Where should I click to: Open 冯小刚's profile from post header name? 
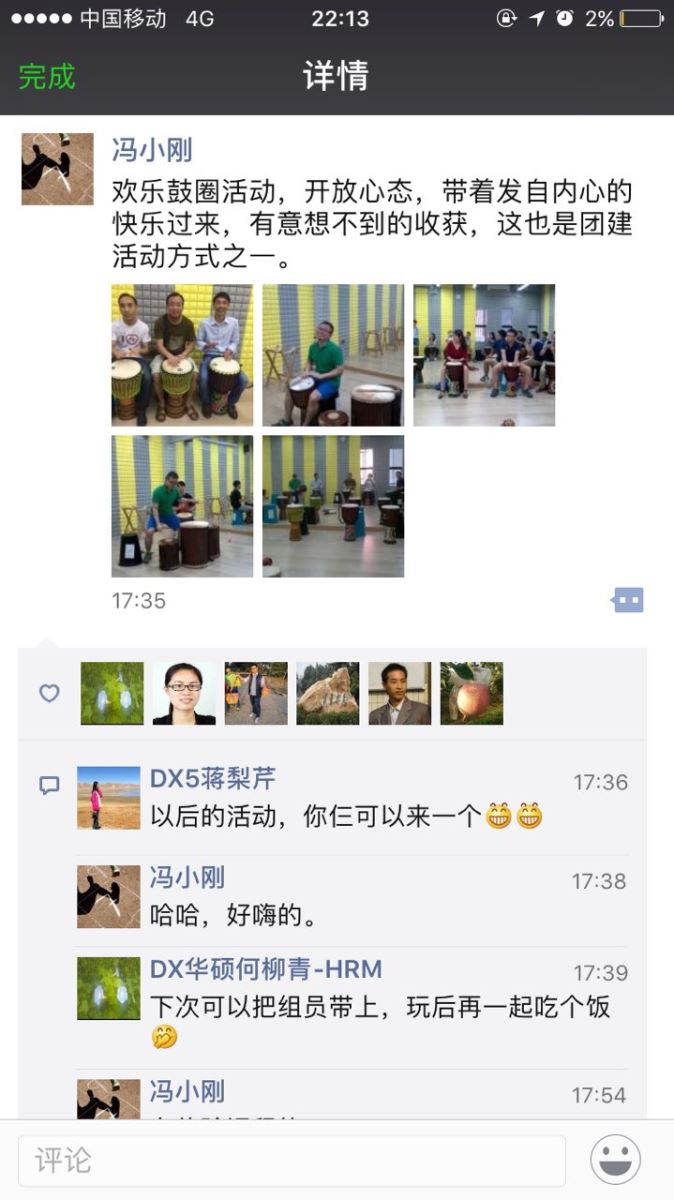pos(152,151)
